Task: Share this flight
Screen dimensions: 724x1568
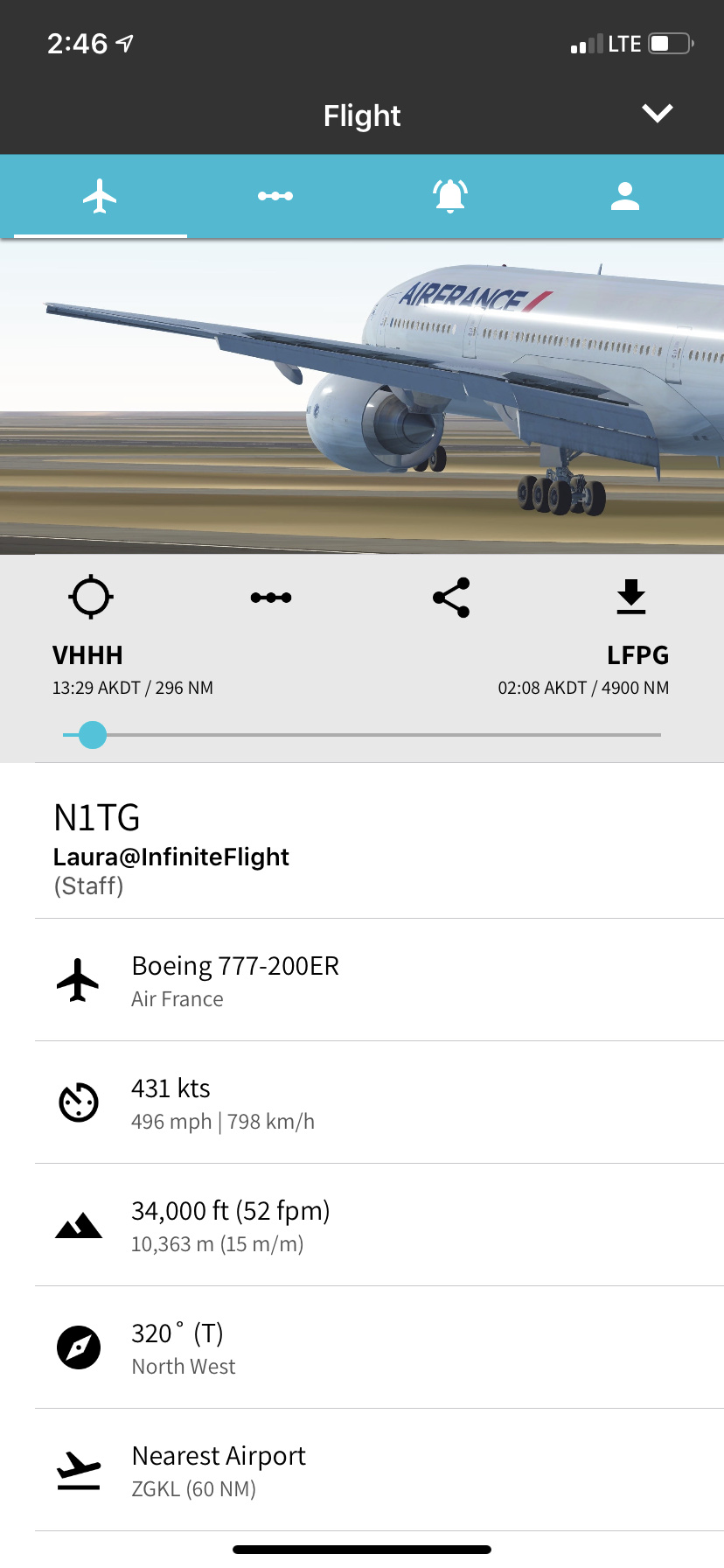Action: [x=451, y=598]
